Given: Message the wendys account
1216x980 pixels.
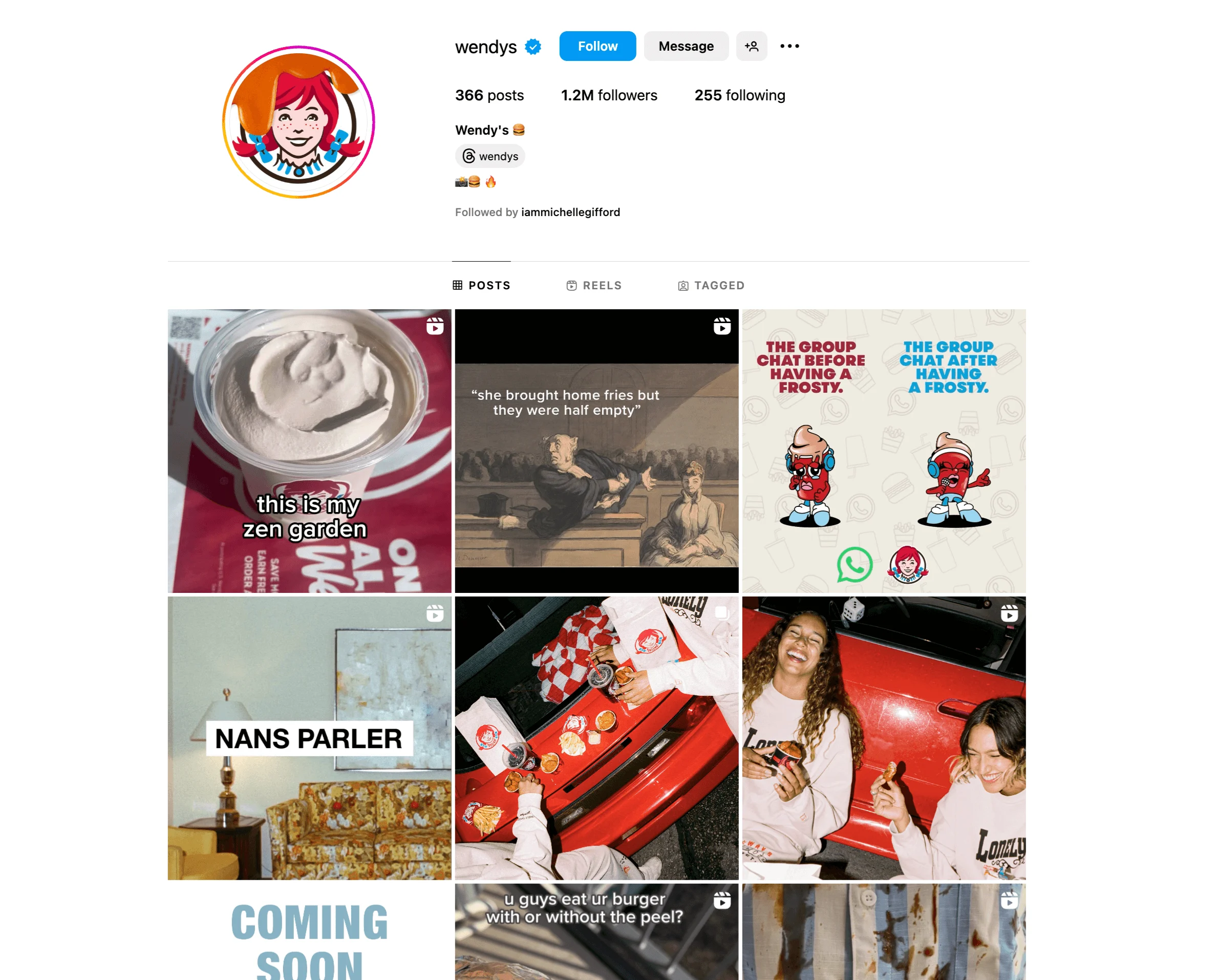Looking at the screenshot, I should [x=686, y=46].
